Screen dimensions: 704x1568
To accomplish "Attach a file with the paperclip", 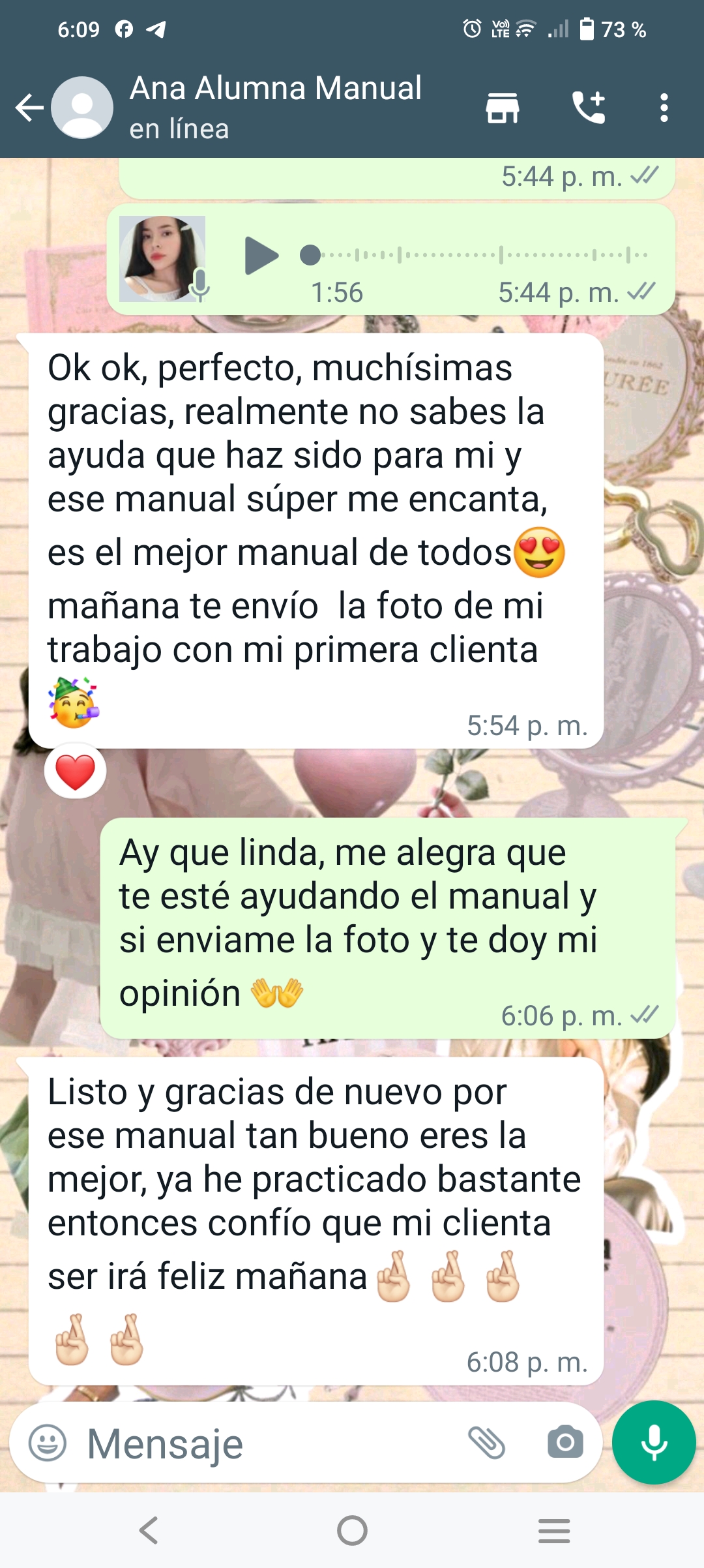I will click(x=486, y=1442).
